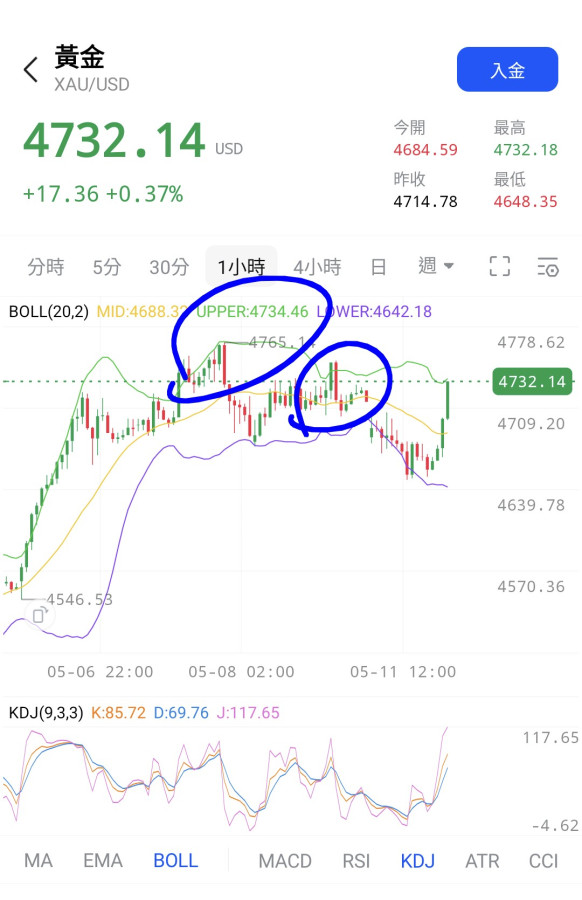The height and width of the screenshot is (900, 582).
Task: Select the EMA indicator
Action: [x=103, y=860]
